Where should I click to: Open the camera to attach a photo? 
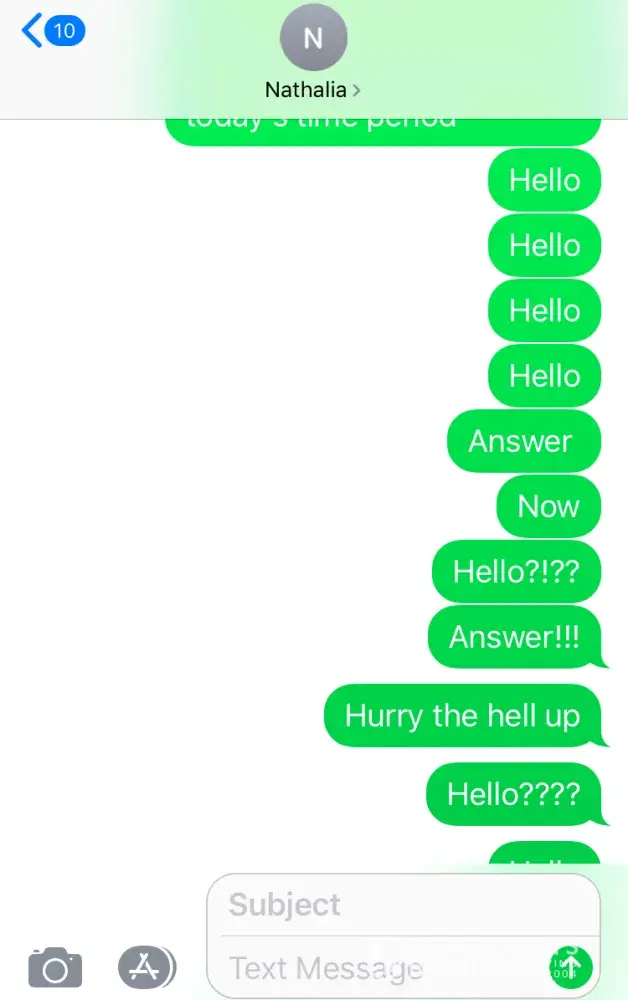tap(55, 967)
